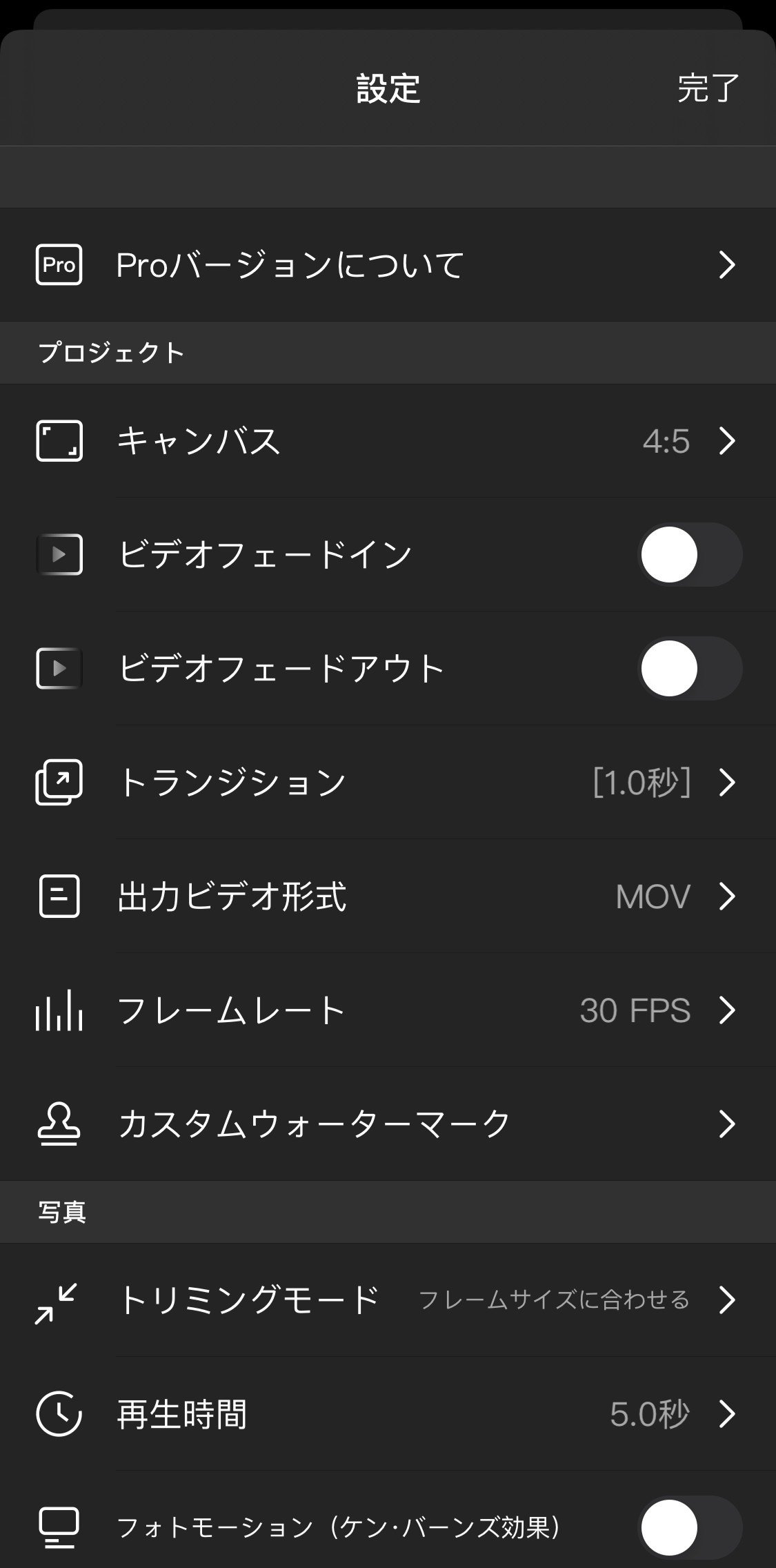Open the フレームレート 30 FPS setting
Screen dimensions: 776x1568
coord(388,1010)
